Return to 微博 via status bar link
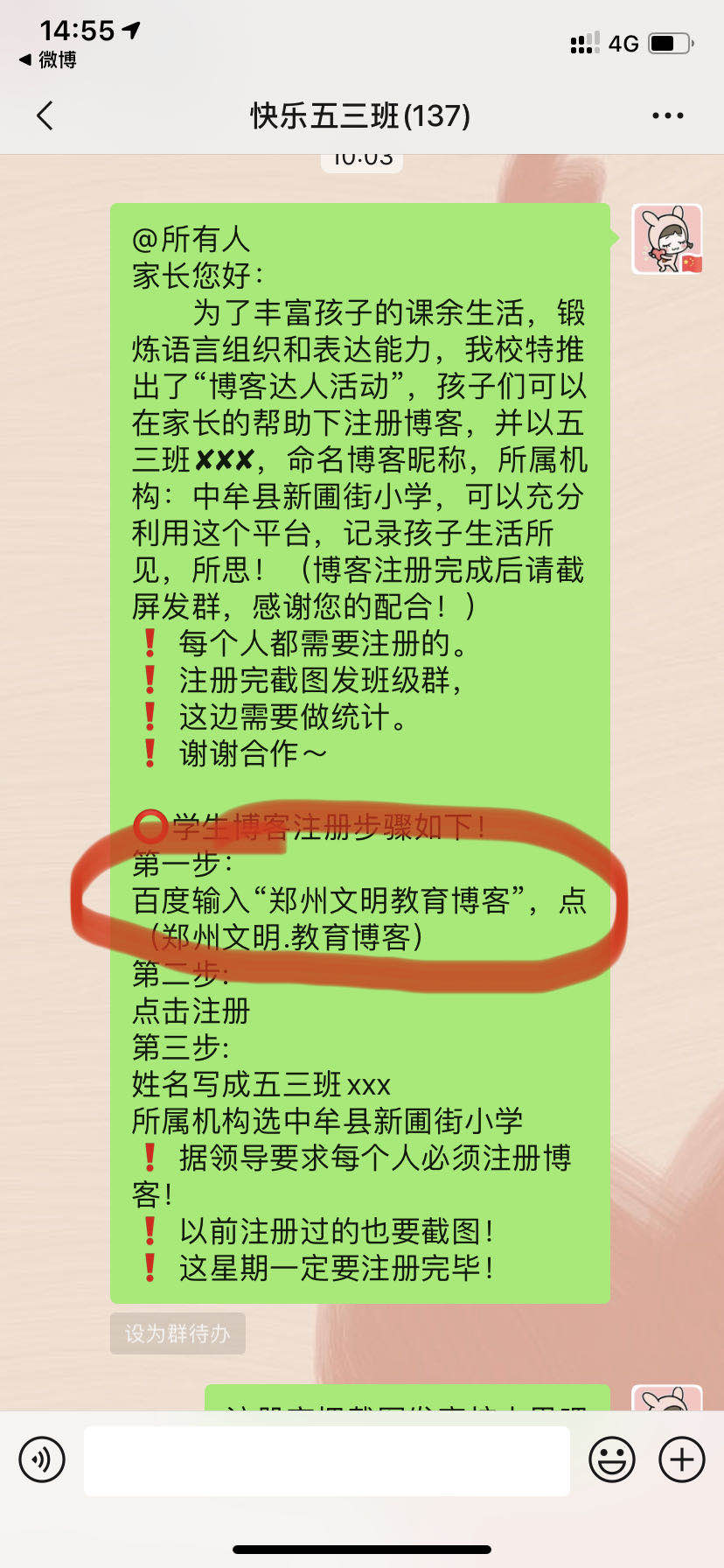Screen dimensions: 724x1568 48,59
